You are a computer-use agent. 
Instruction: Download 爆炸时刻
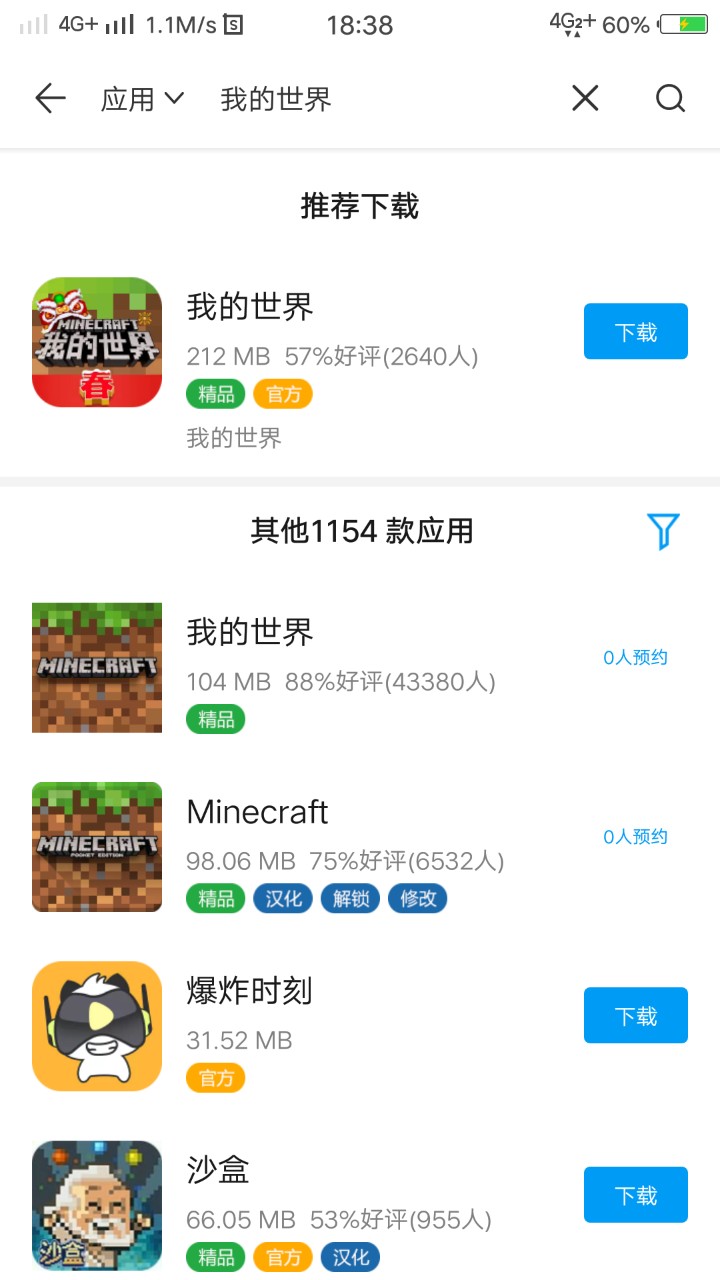coord(635,1015)
